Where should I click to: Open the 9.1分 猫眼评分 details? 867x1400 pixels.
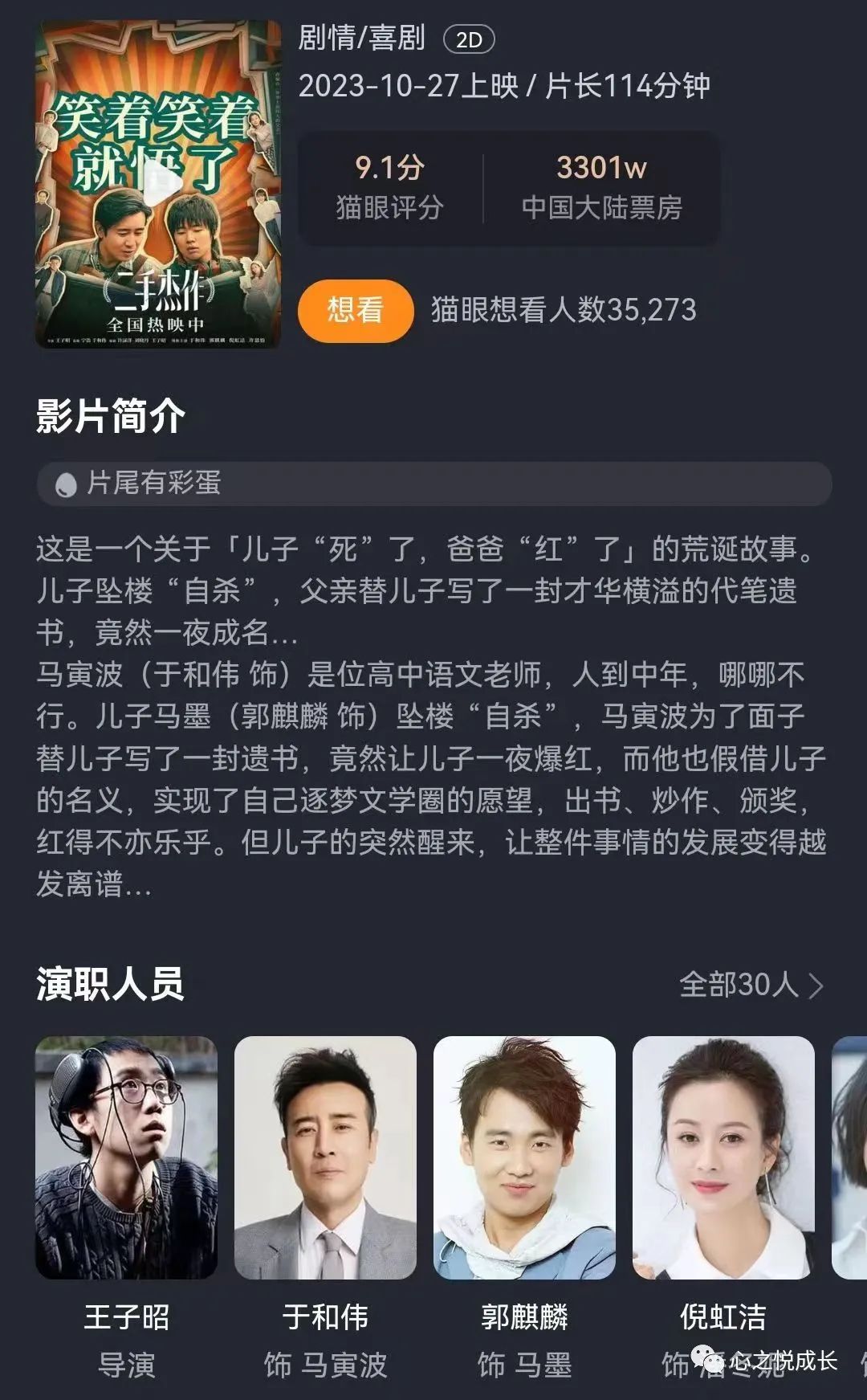[389, 187]
